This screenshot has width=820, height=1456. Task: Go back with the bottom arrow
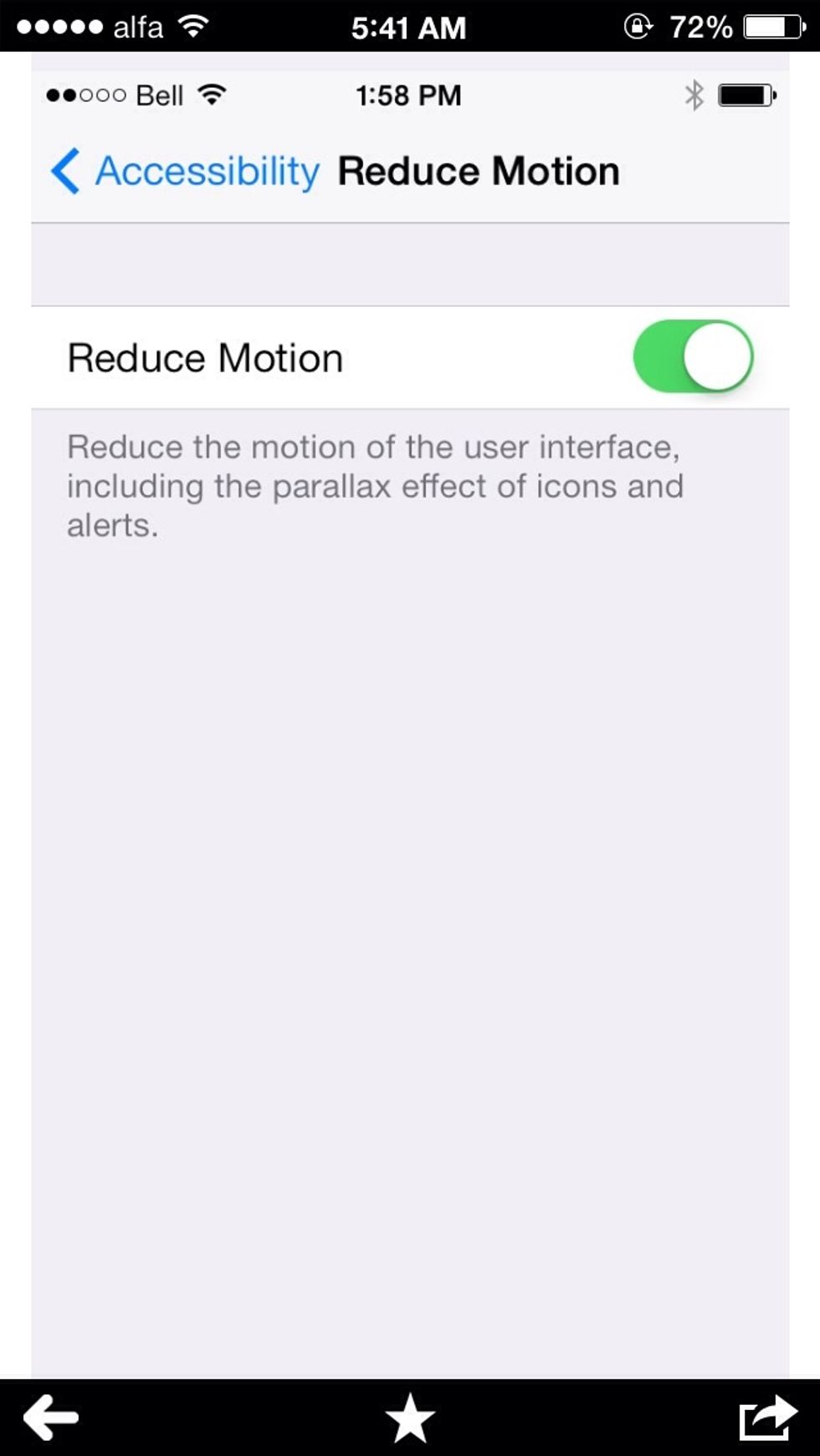[x=51, y=1418]
